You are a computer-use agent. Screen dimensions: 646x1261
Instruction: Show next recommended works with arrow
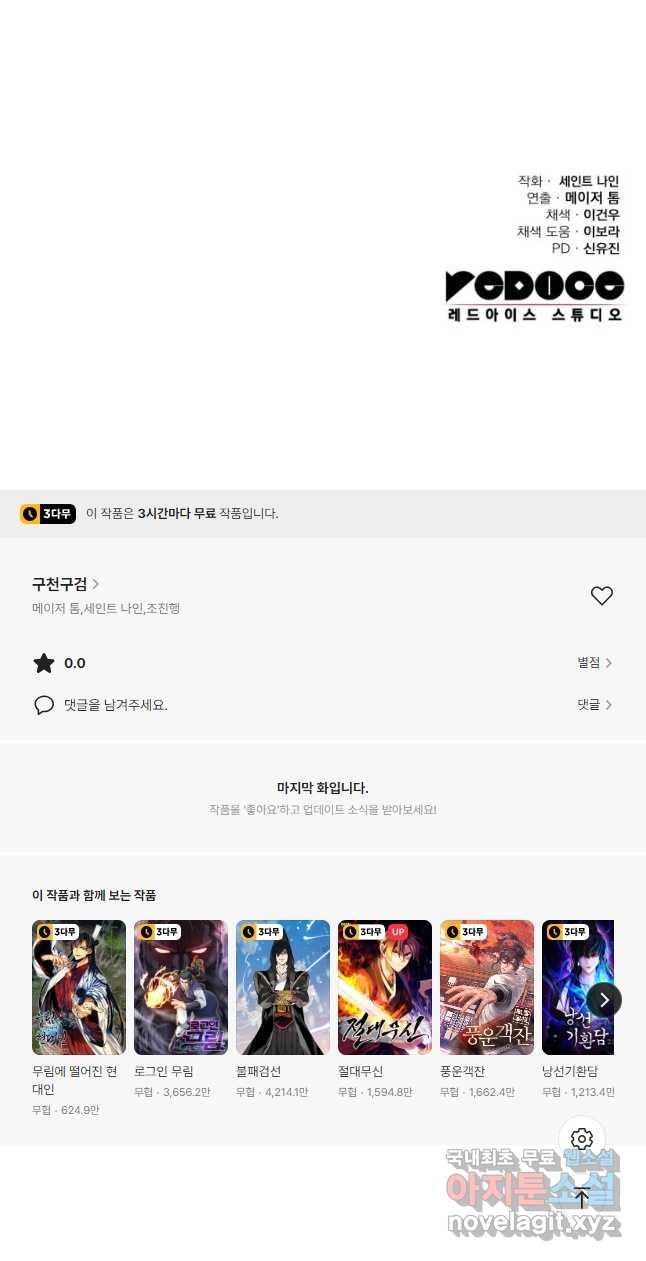pos(604,999)
